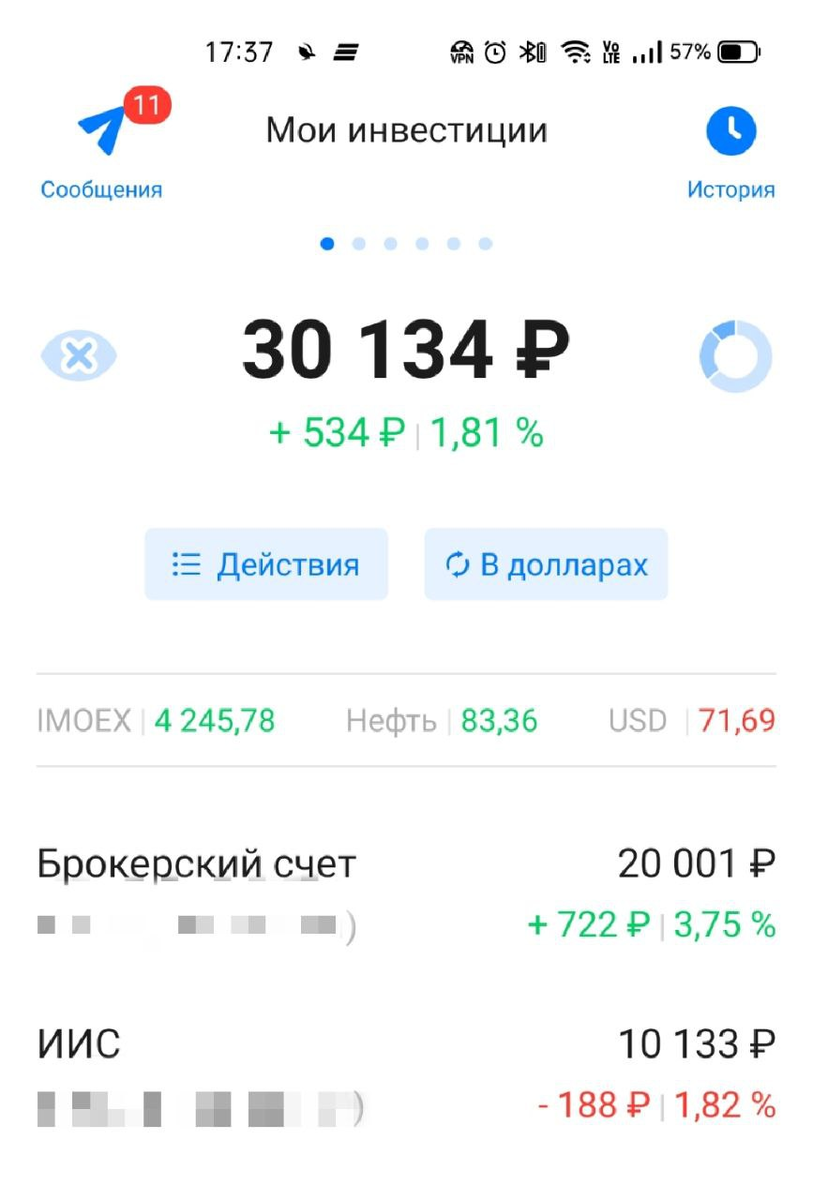Open Сообщения with 11 unread
The height and width of the screenshot is (1200, 813).
coord(102,135)
